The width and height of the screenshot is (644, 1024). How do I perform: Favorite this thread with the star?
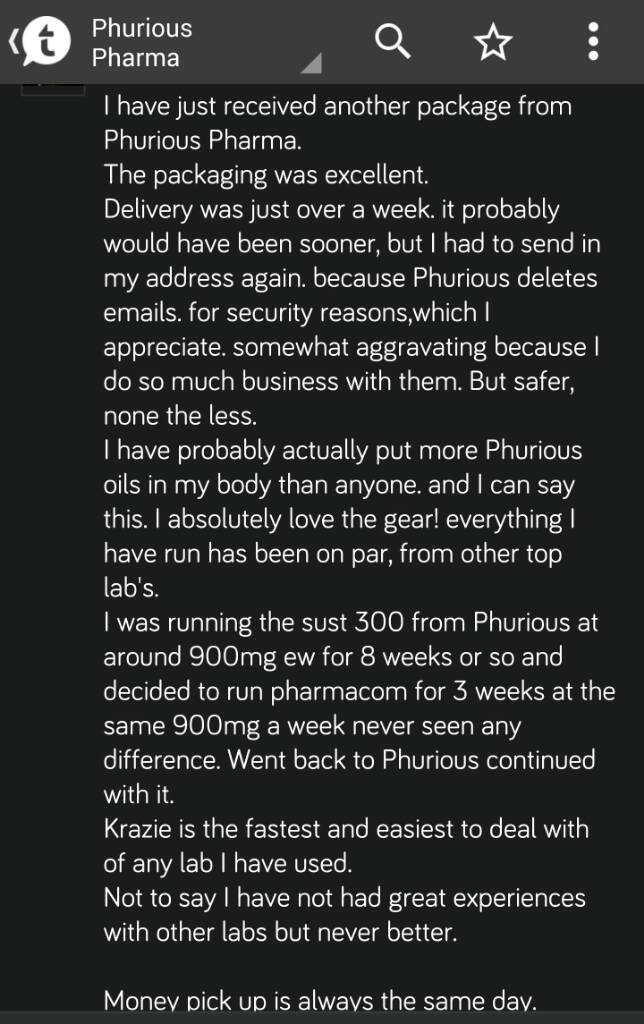492,42
